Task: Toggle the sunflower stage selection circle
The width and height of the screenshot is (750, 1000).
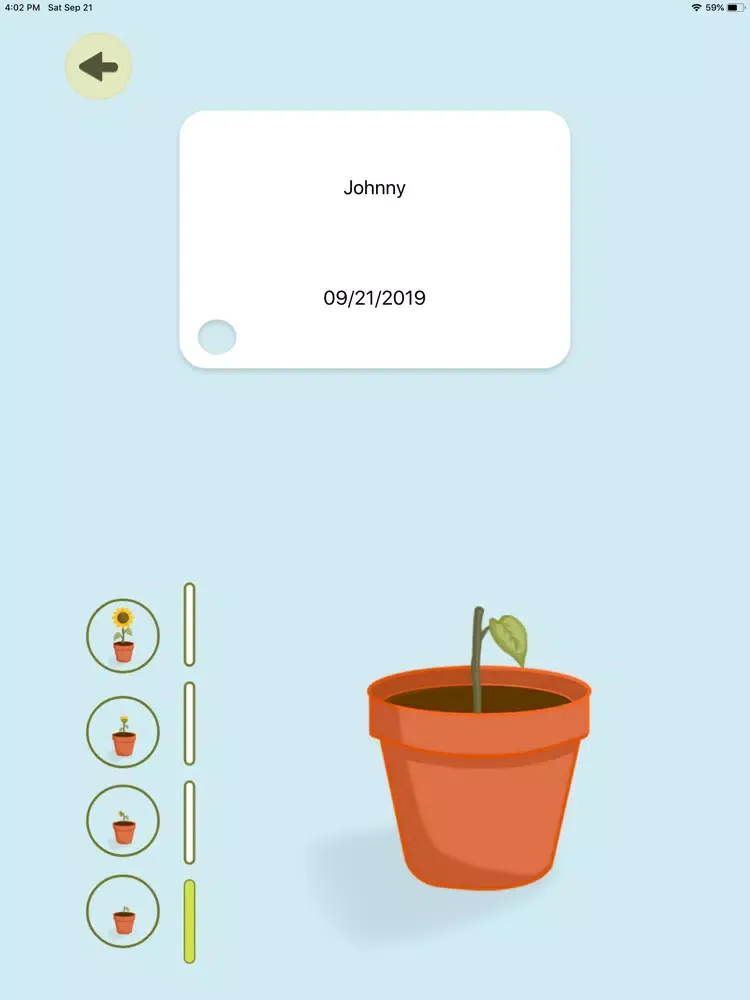Action: click(122, 636)
